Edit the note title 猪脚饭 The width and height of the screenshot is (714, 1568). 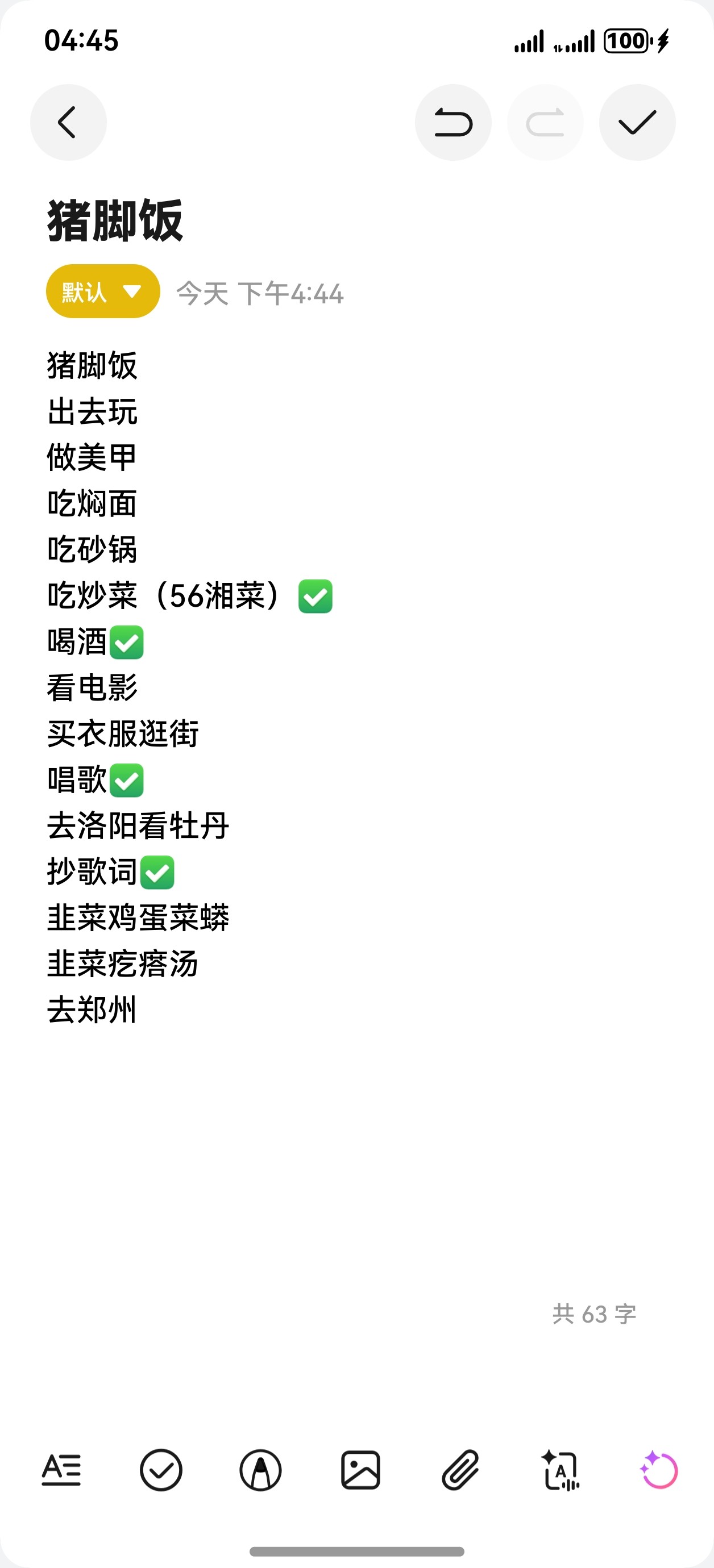(115, 220)
